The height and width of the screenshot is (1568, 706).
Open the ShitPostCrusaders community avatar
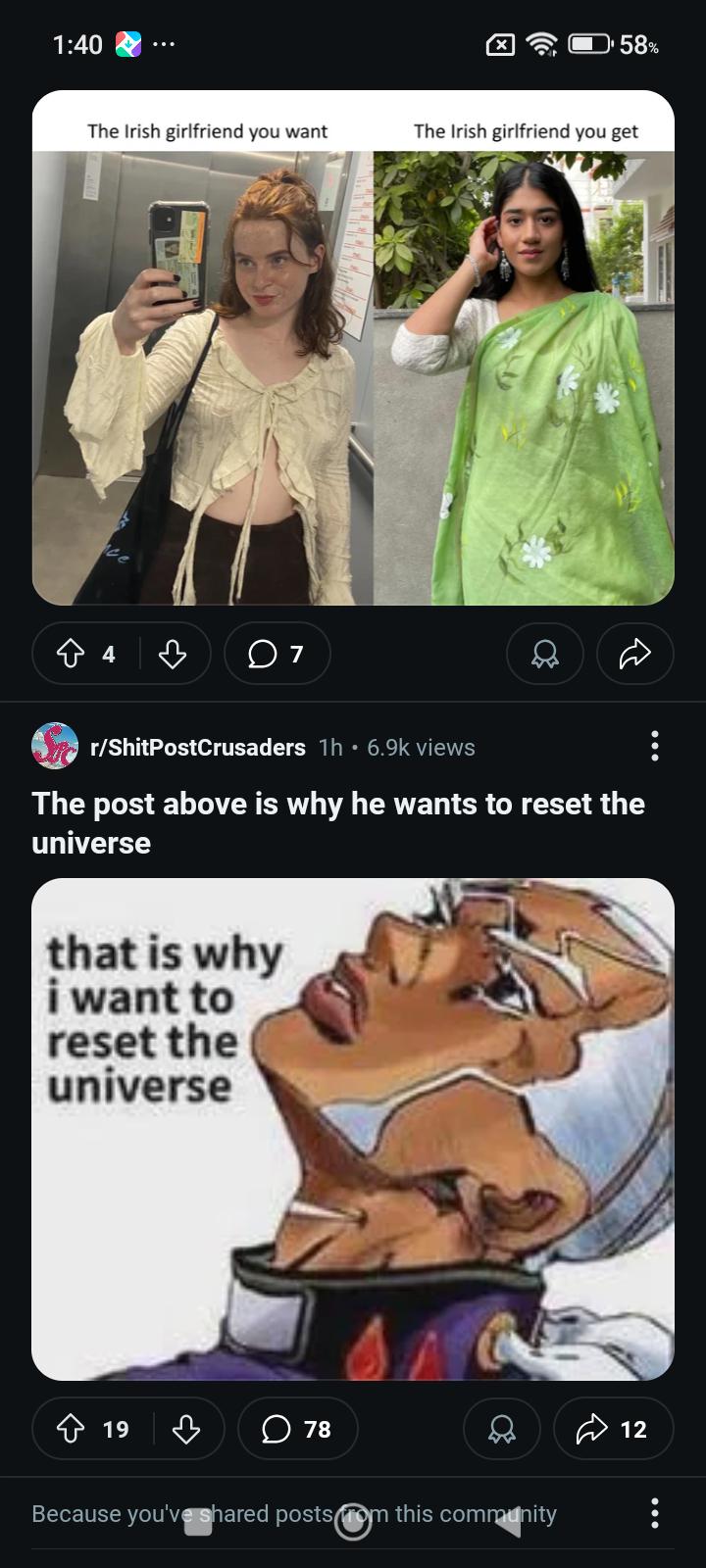tap(55, 747)
